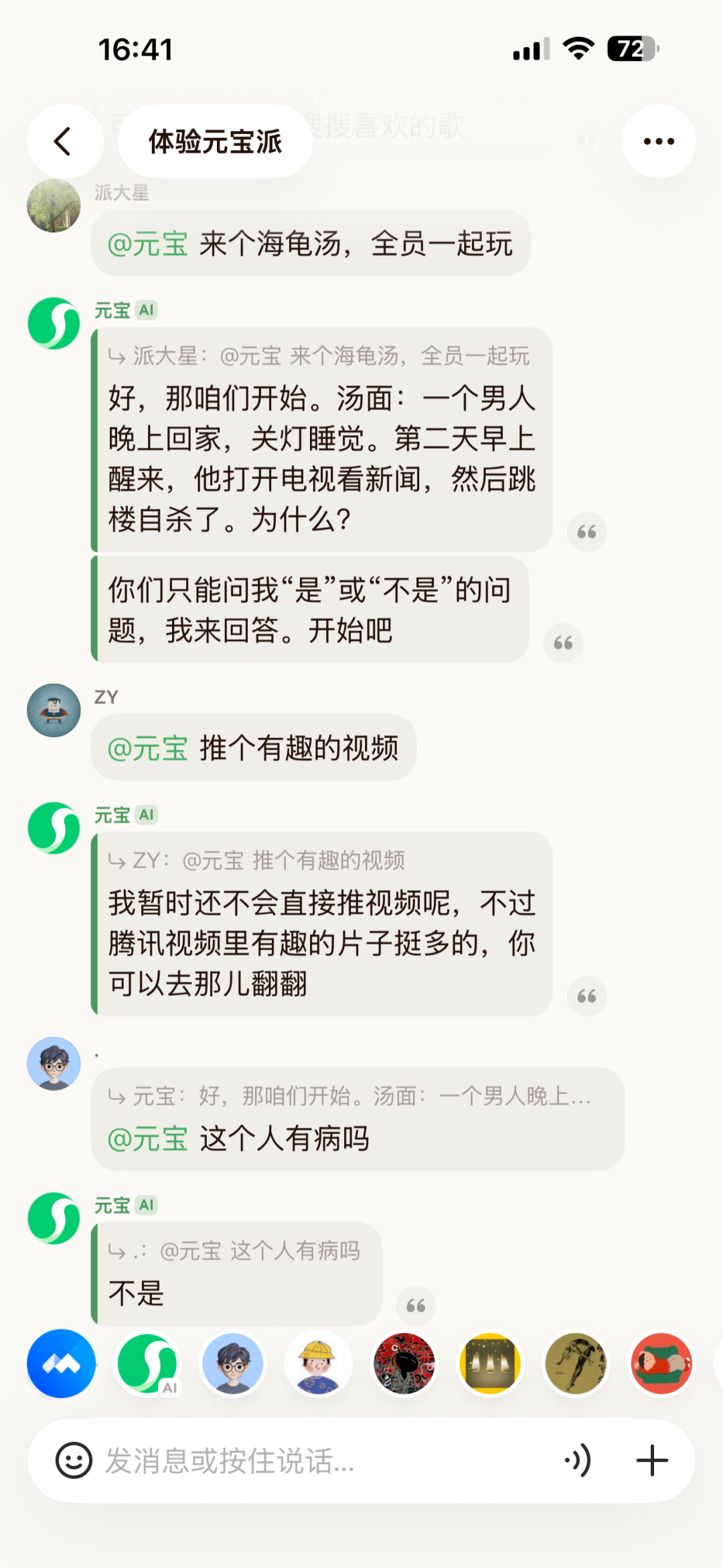
Task: Open the emoji picker
Action: [74, 1460]
